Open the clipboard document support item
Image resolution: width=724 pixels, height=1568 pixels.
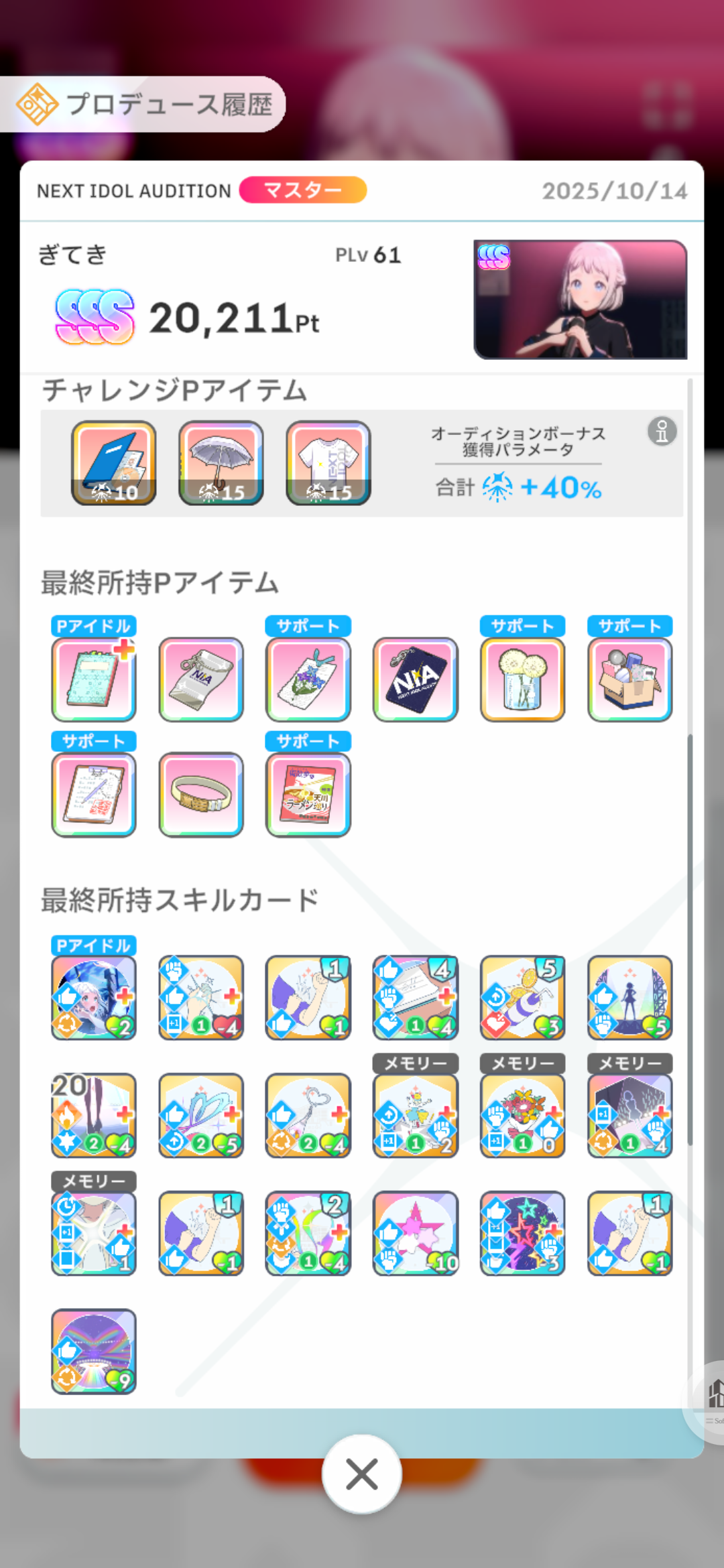(94, 795)
